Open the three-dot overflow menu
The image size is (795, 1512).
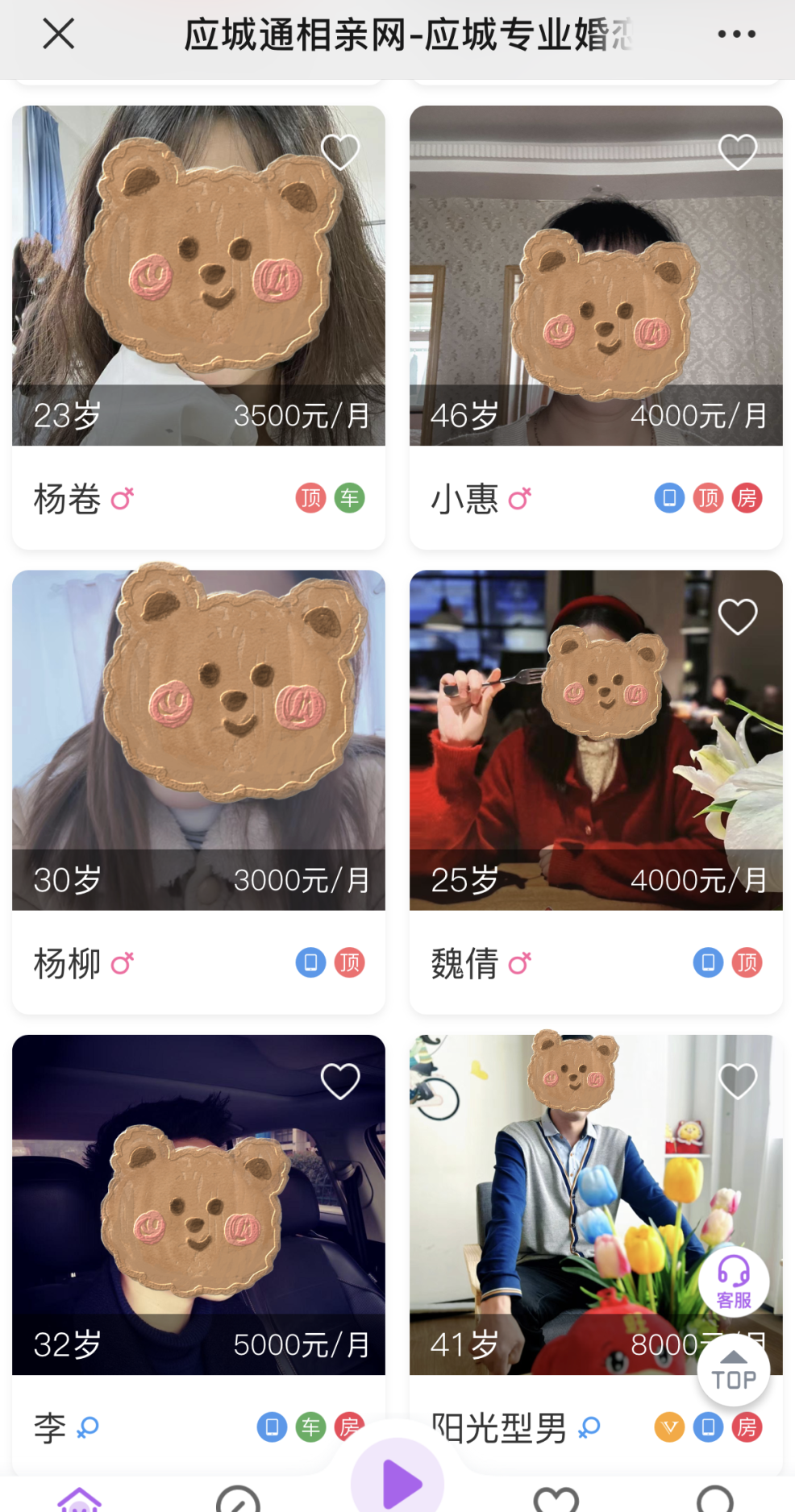737,34
